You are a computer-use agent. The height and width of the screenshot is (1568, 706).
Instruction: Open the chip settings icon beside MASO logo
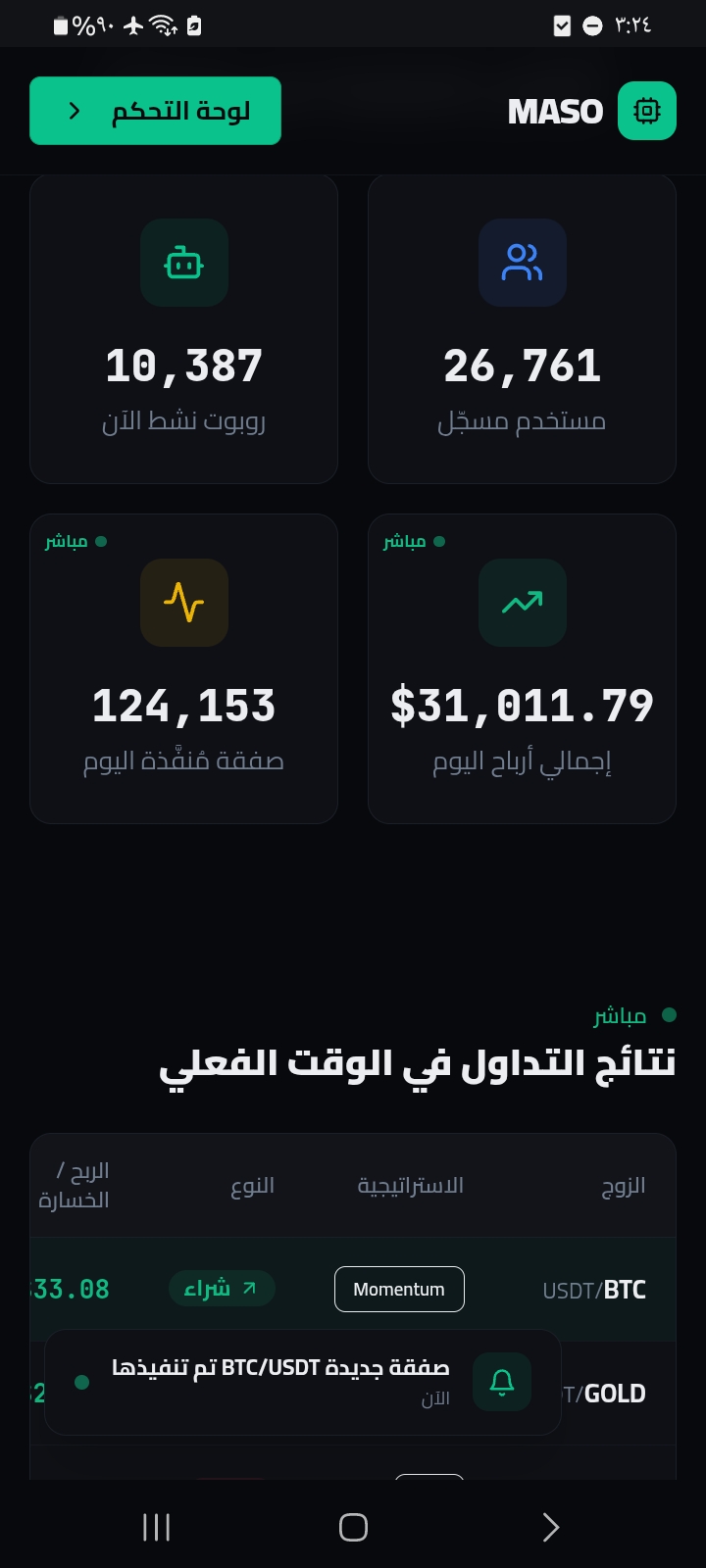tap(646, 111)
